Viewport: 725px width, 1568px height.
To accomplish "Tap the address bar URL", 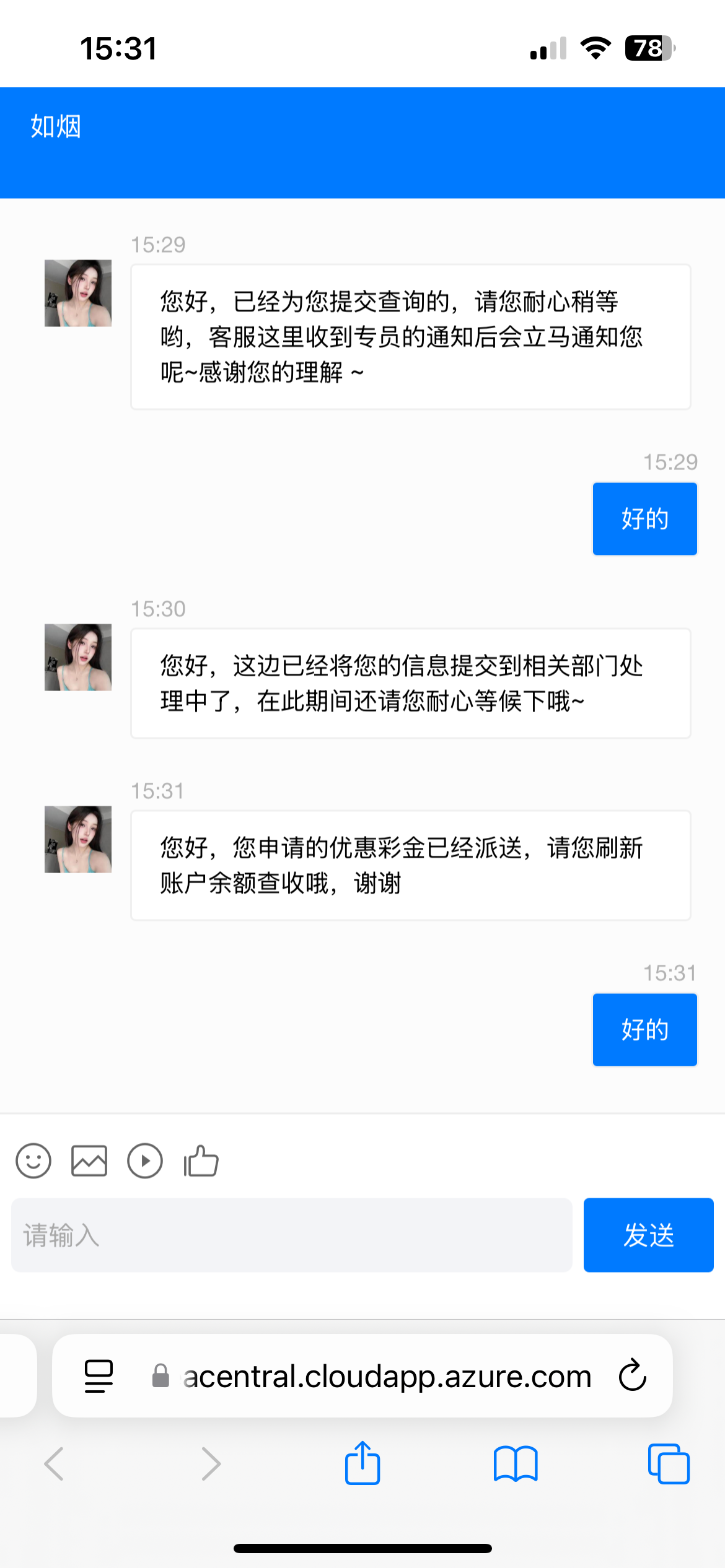I will coord(387,1376).
